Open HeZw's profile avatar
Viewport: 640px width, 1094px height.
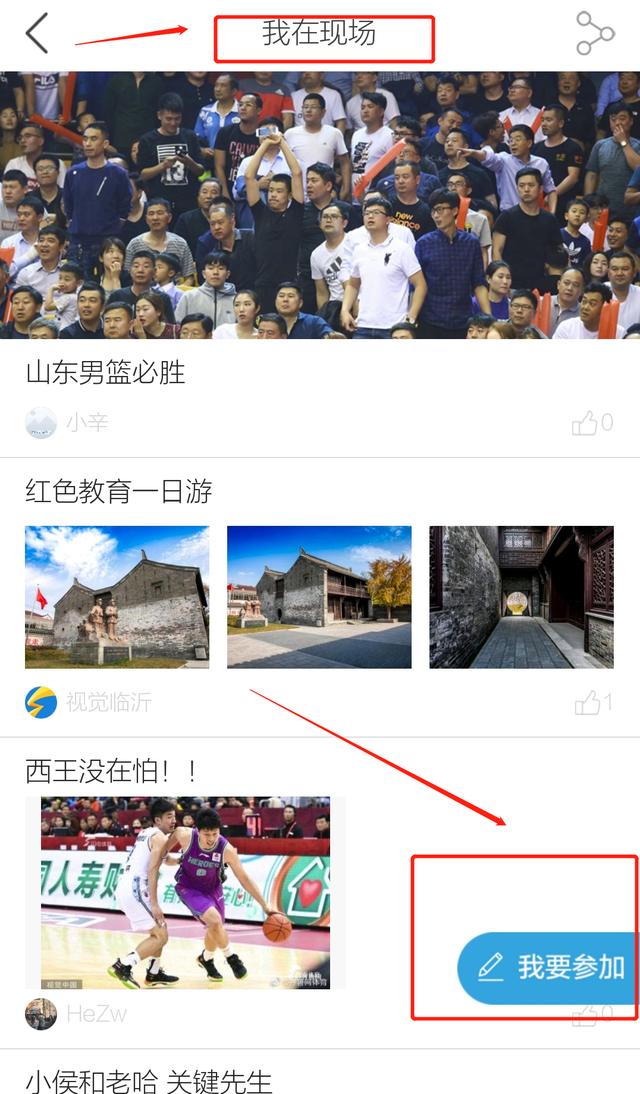tap(41, 1014)
